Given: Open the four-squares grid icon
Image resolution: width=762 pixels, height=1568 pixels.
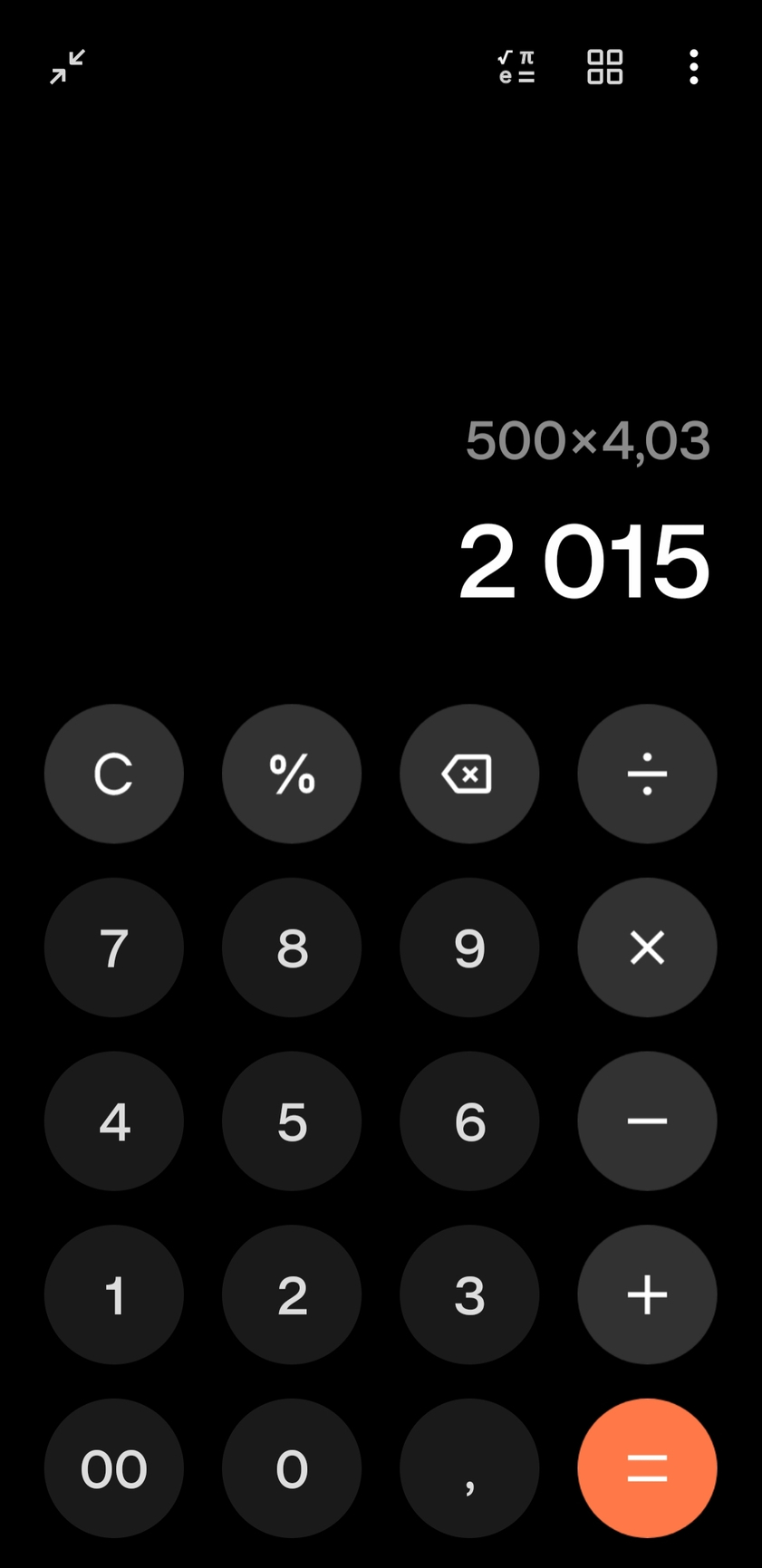Looking at the screenshot, I should click(604, 67).
